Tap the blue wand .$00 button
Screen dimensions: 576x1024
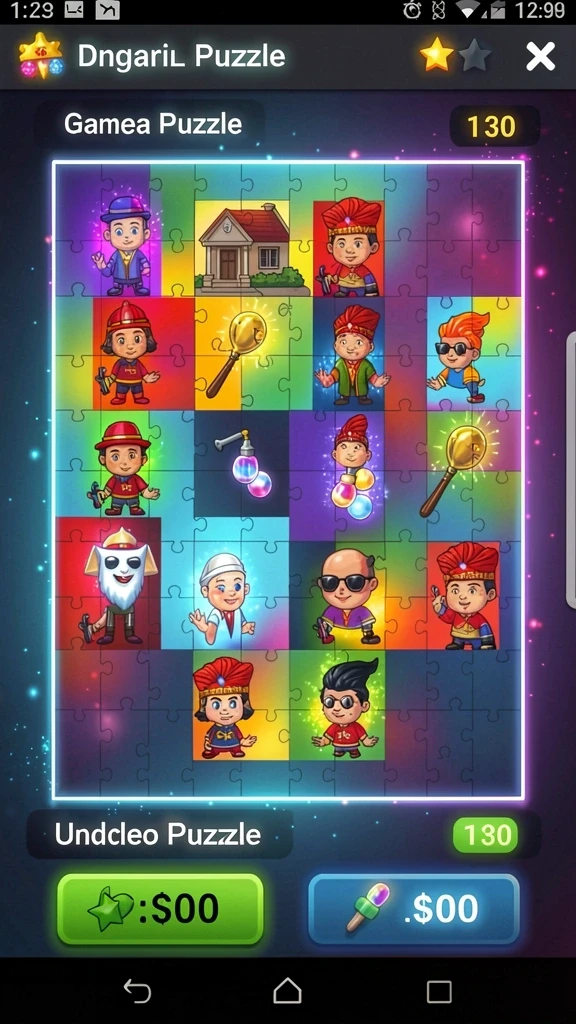[414, 909]
